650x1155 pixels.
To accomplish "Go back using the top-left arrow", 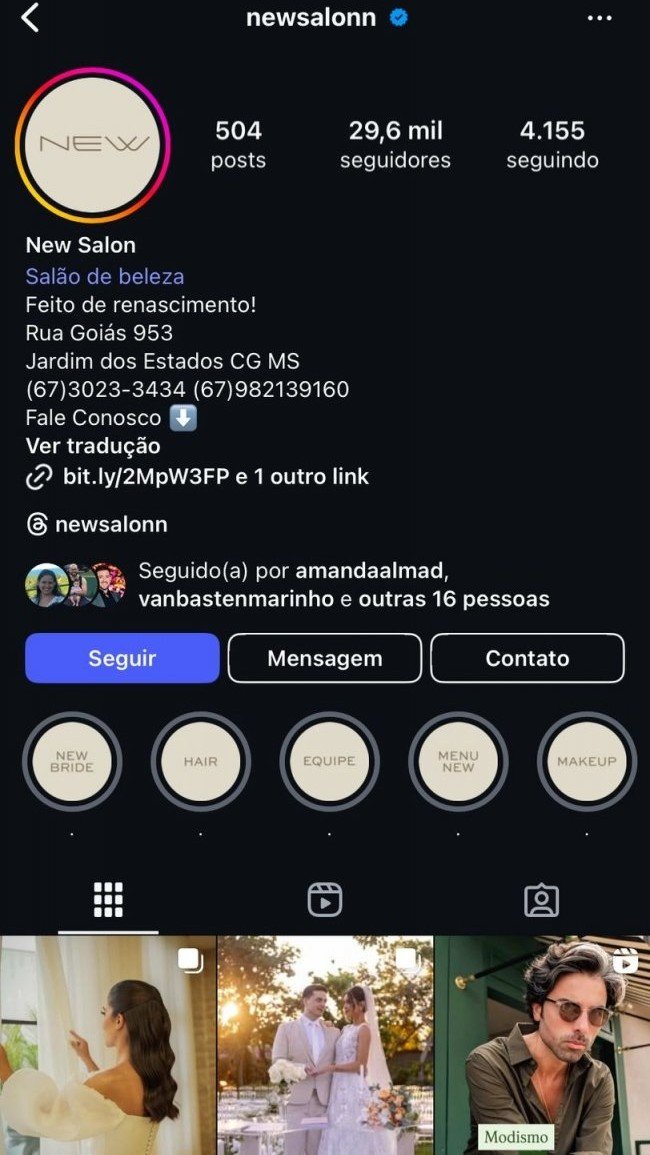I will 30,18.
